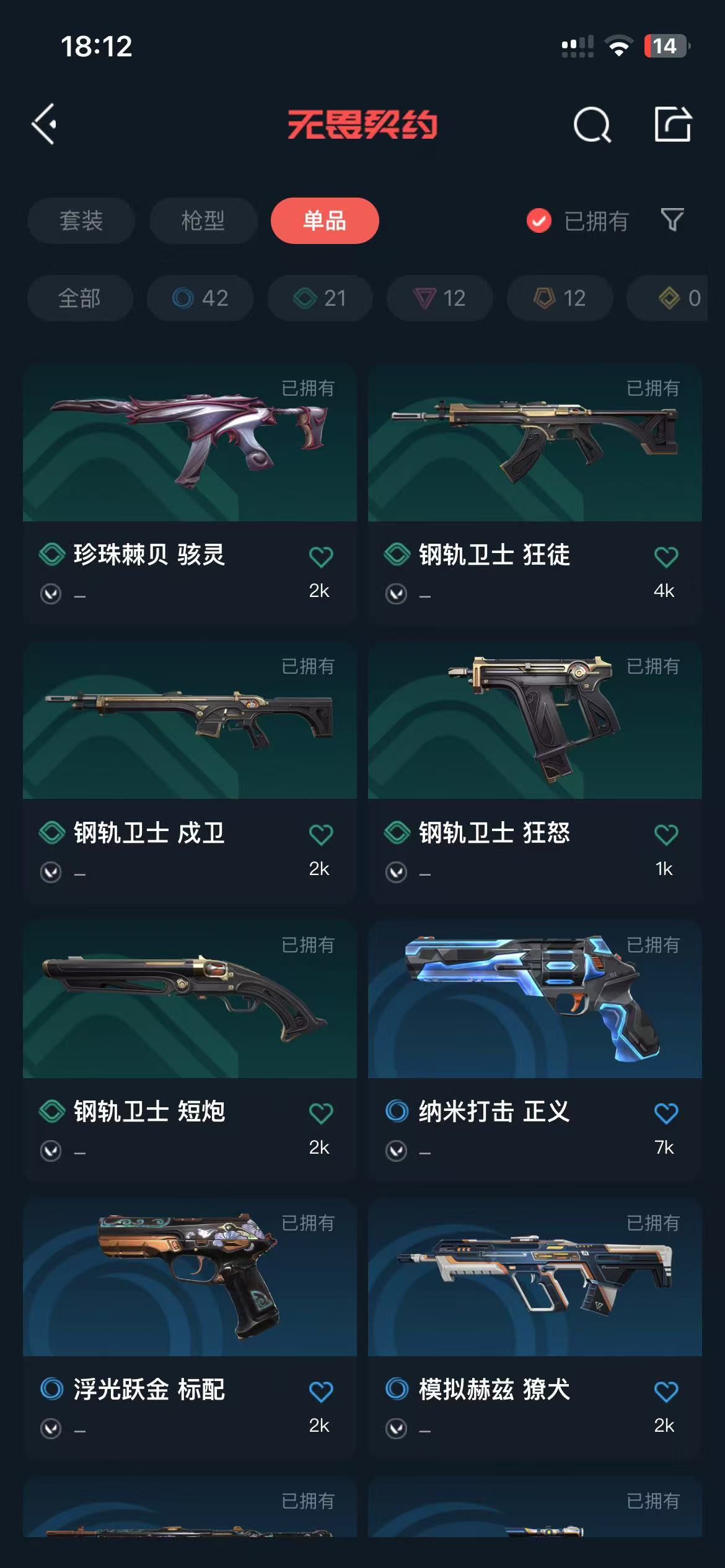This screenshot has width=725, height=1568.
Task: Filter by the chip showing 42
Action: [200, 298]
